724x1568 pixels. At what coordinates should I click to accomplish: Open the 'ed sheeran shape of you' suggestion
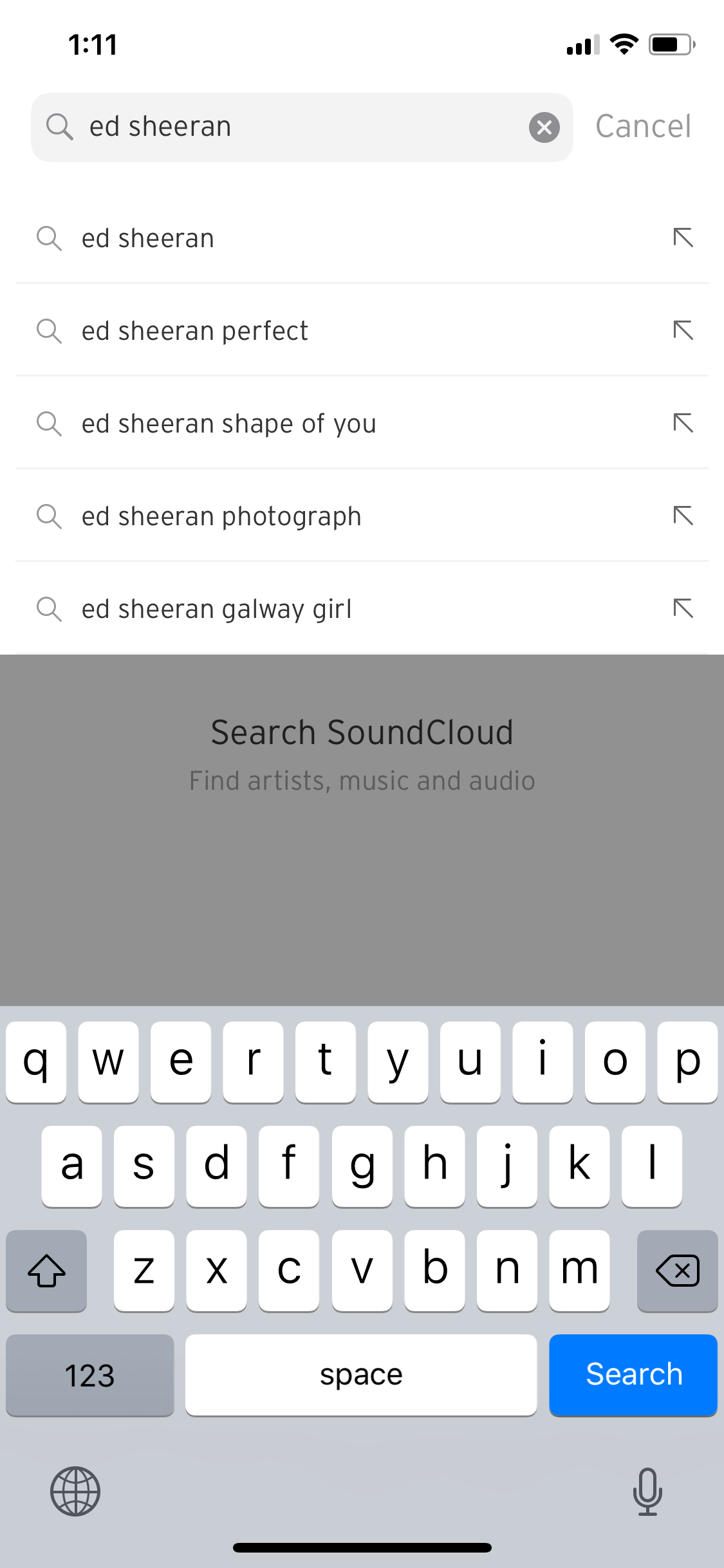362,424
